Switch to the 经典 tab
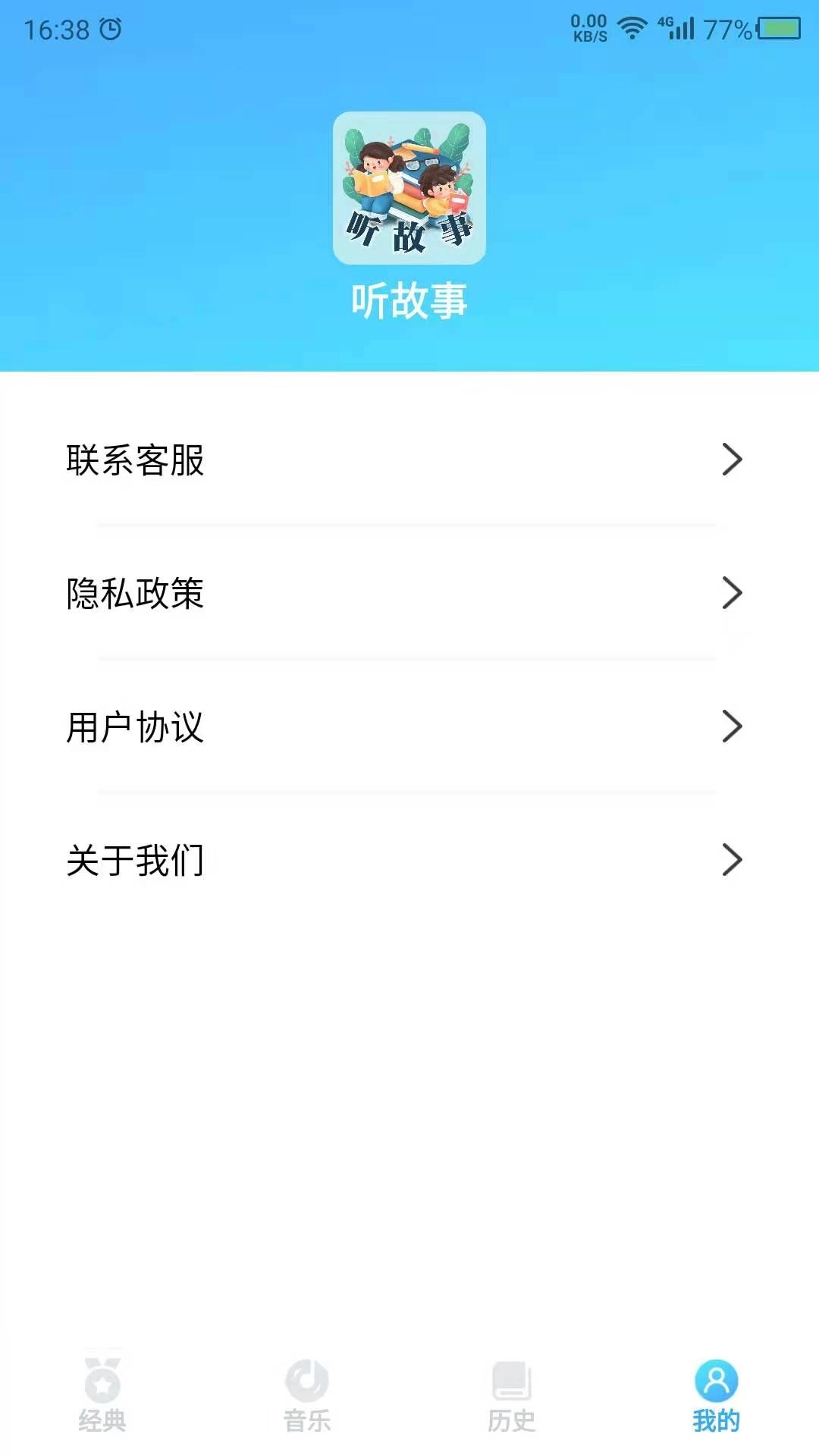Screen dimensions: 819x1456 pos(102,1395)
